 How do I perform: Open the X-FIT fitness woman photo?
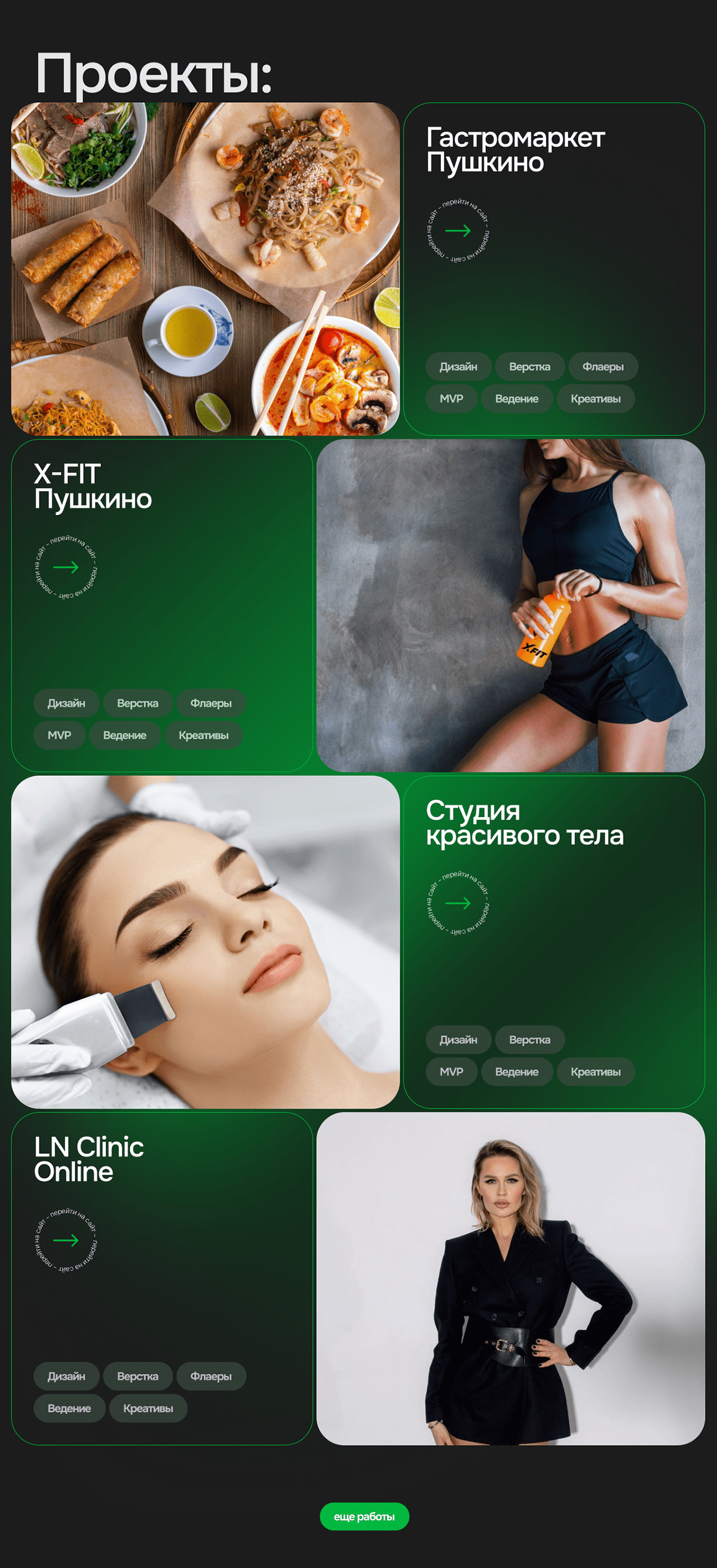[510, 605]
